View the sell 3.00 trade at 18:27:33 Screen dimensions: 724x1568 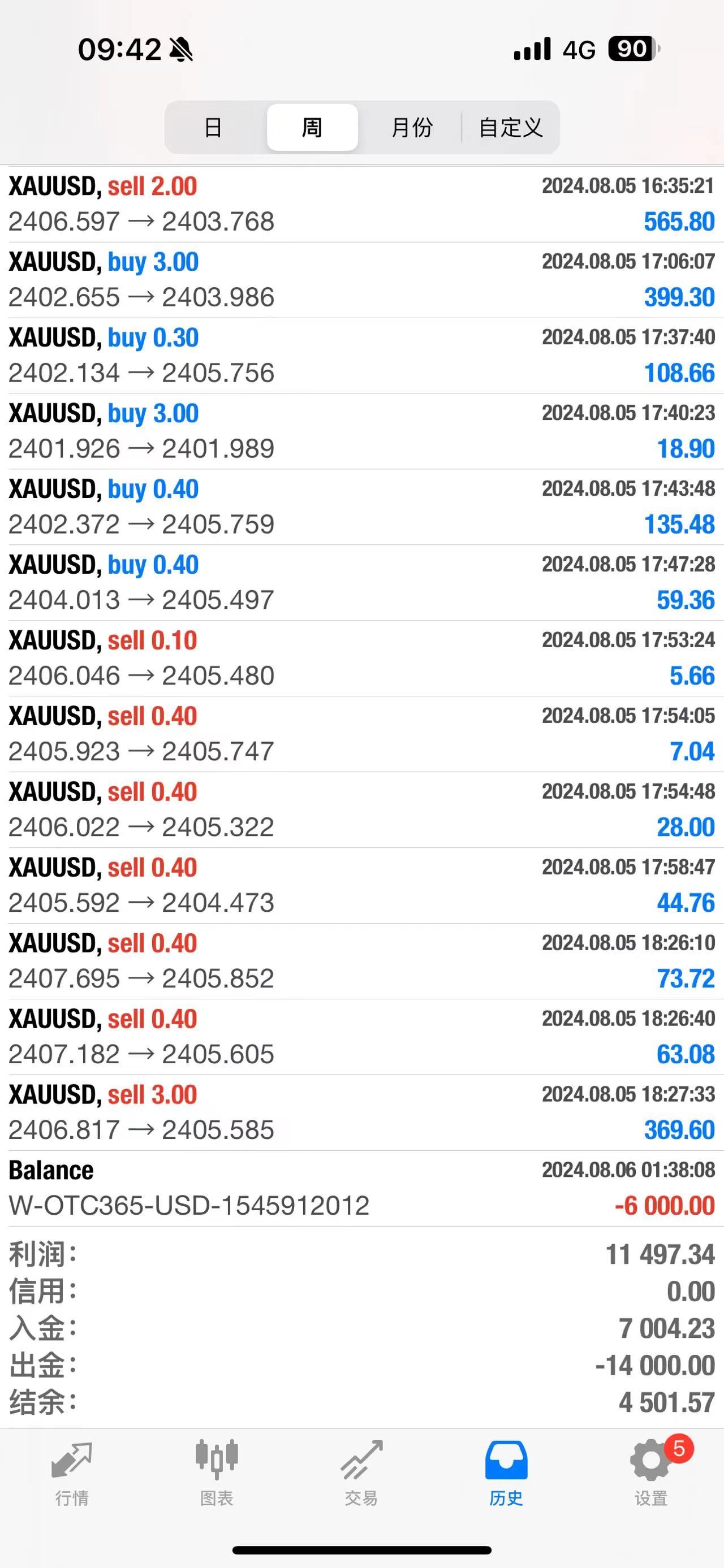tap(361, 1113)
